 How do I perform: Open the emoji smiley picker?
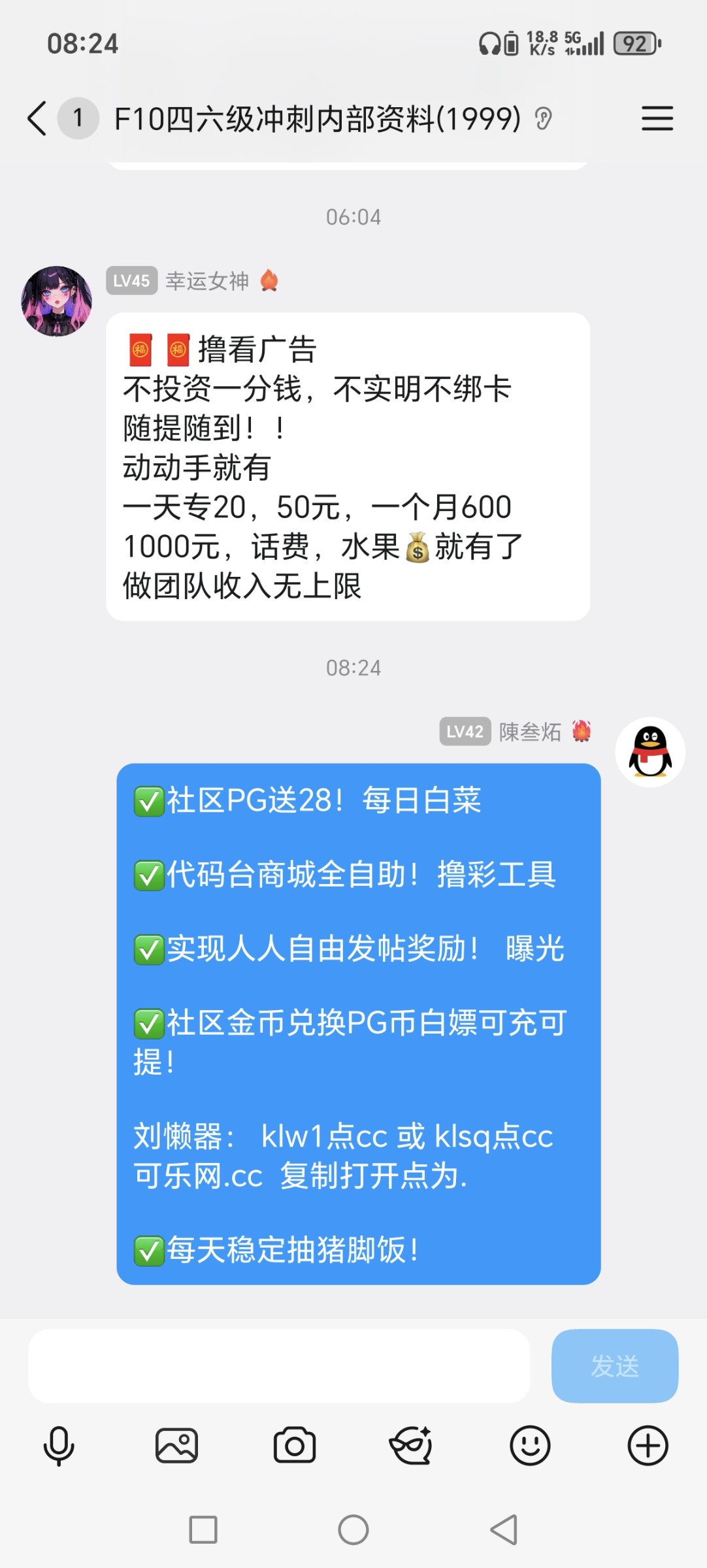(530, 1445)
